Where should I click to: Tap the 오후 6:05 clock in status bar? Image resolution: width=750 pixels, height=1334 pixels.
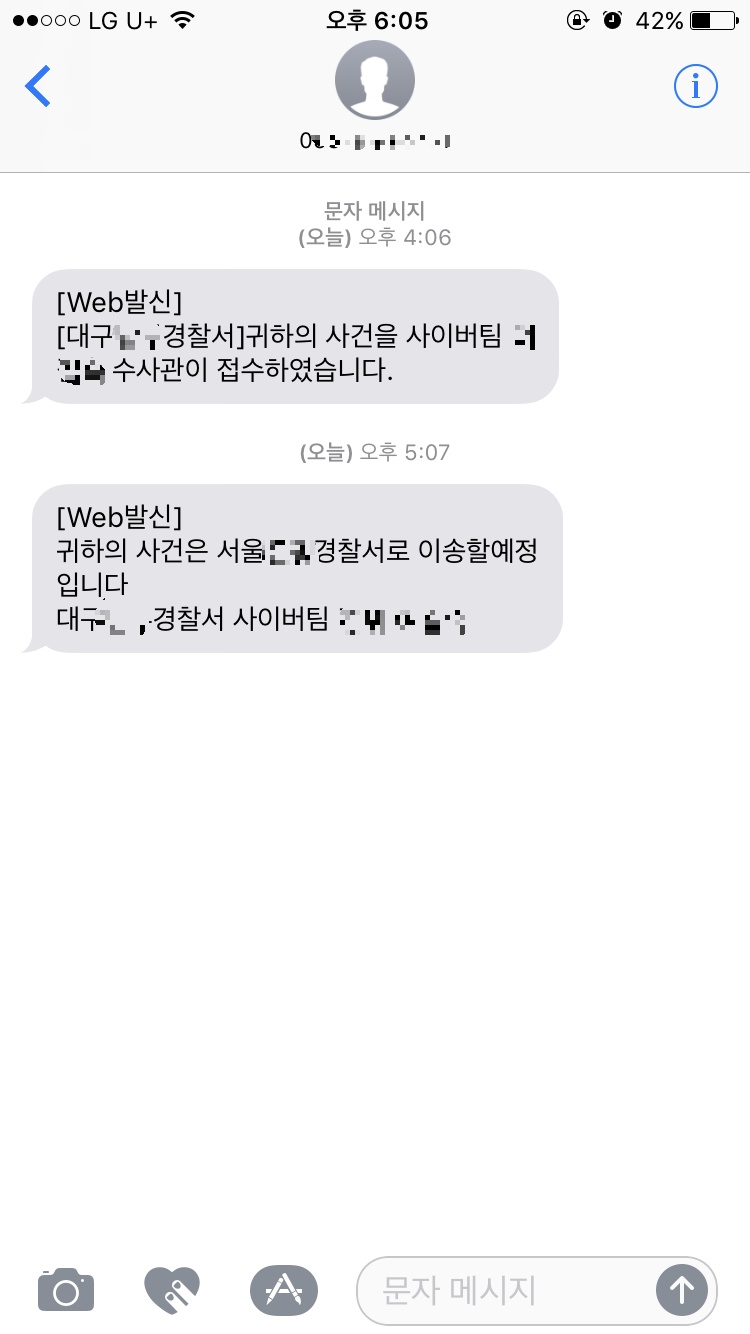[x=375, y=18]
